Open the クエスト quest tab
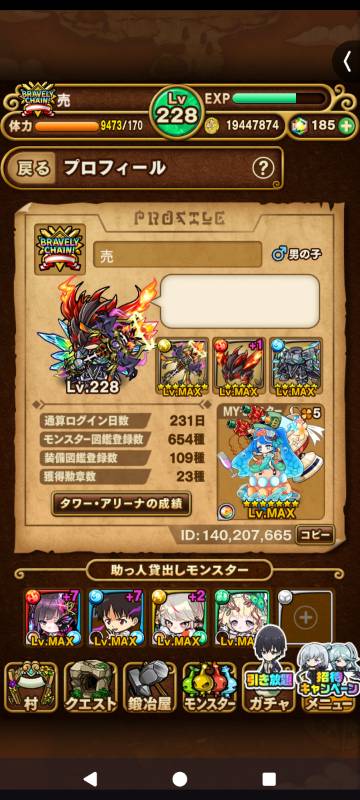Image resolution: width=360 pixels, height=800 pixels. point(91,687)
